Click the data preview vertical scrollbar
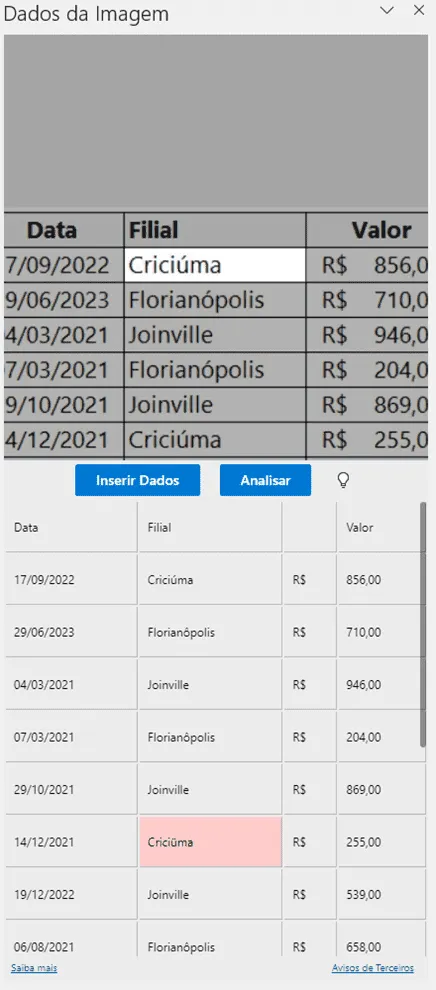 tap(423, 624)
